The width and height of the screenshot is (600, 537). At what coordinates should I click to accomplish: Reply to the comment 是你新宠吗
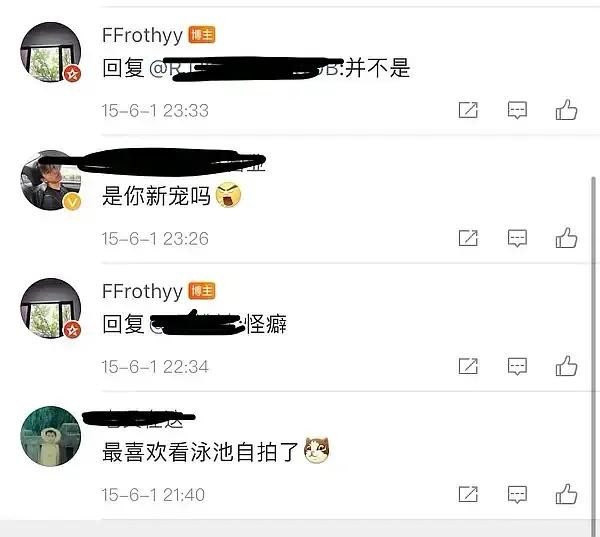pyautogui.click(x=517, y=238)
